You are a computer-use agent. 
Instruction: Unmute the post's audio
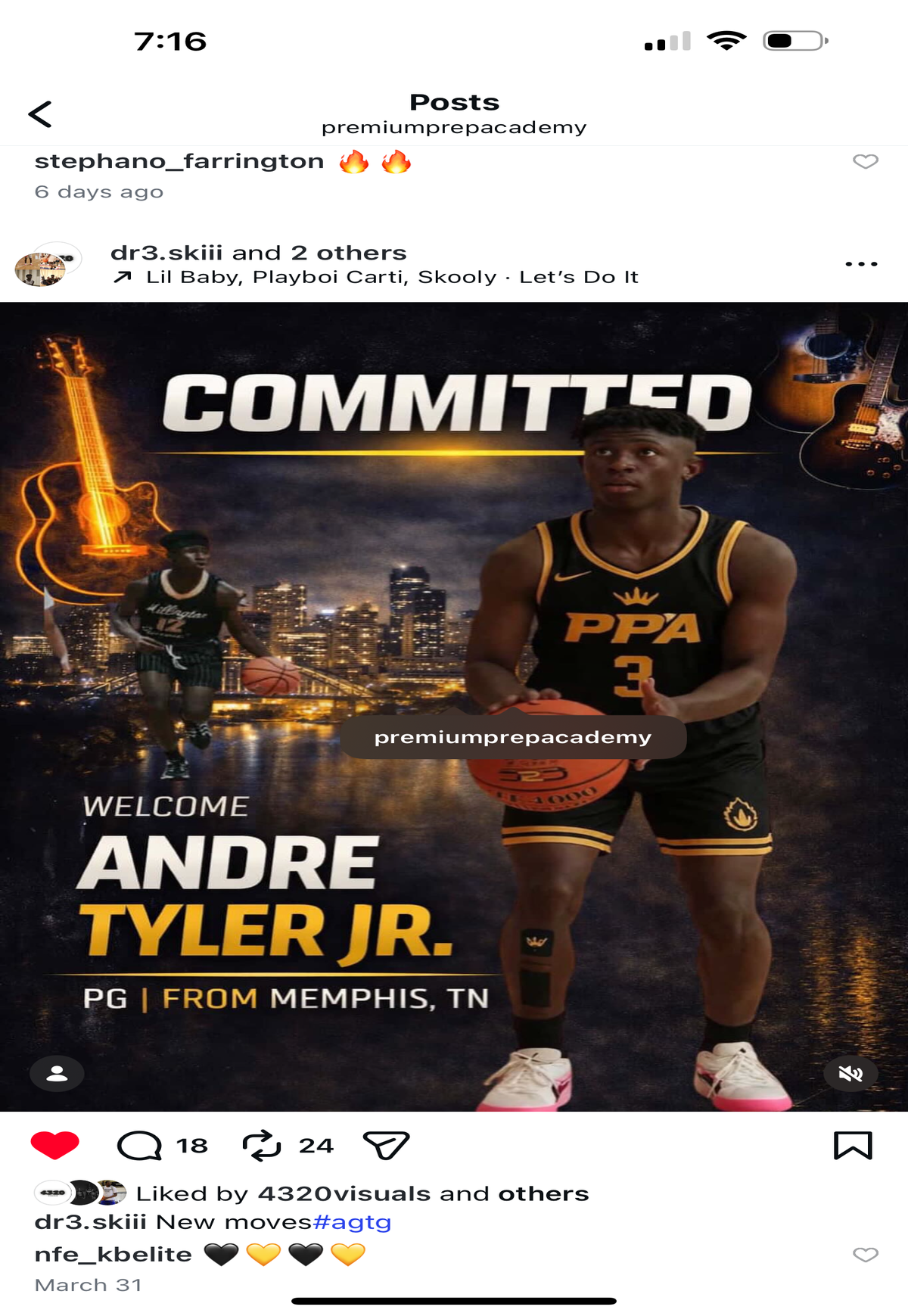(x=850, y=1073)
